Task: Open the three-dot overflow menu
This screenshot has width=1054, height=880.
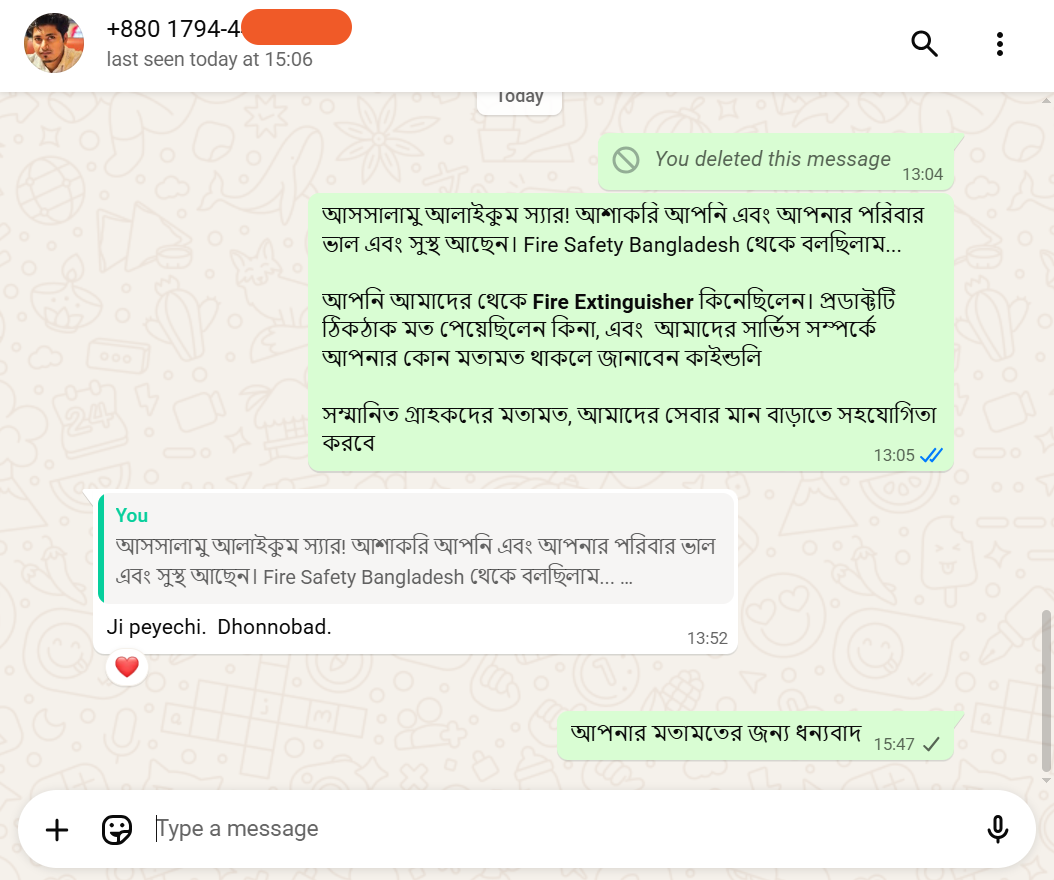Action: coord(999,44)
